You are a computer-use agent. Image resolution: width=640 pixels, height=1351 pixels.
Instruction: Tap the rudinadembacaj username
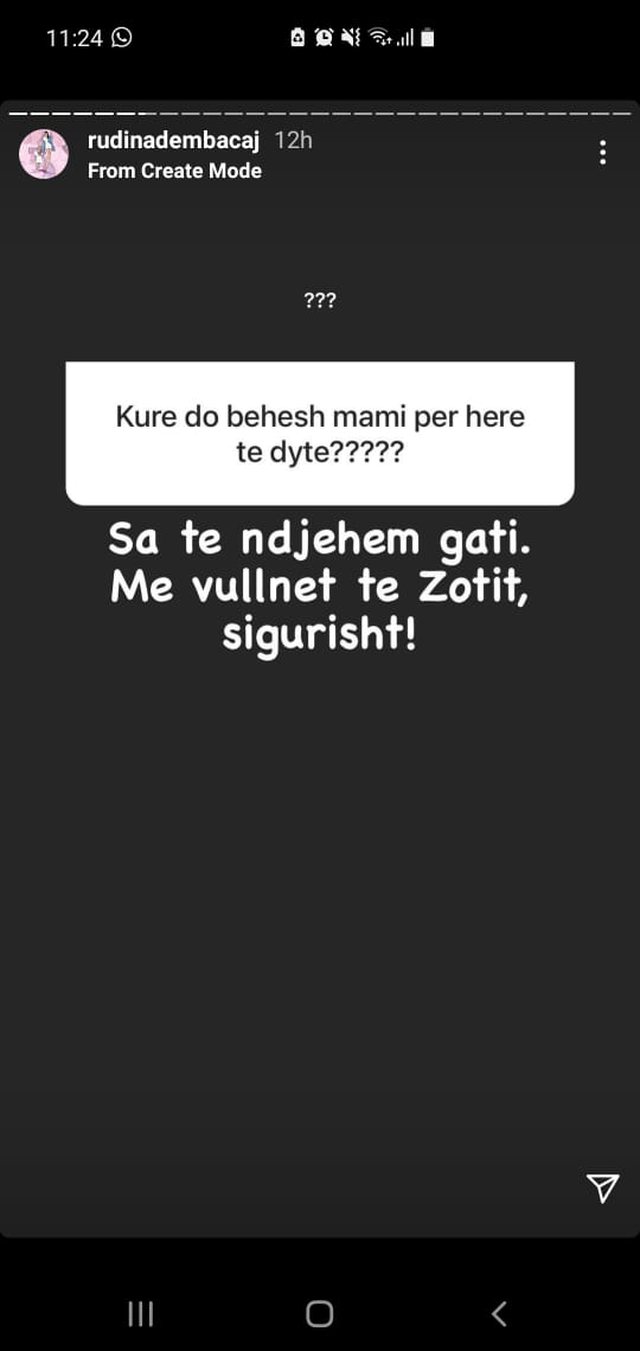click(x=173, y=140)
